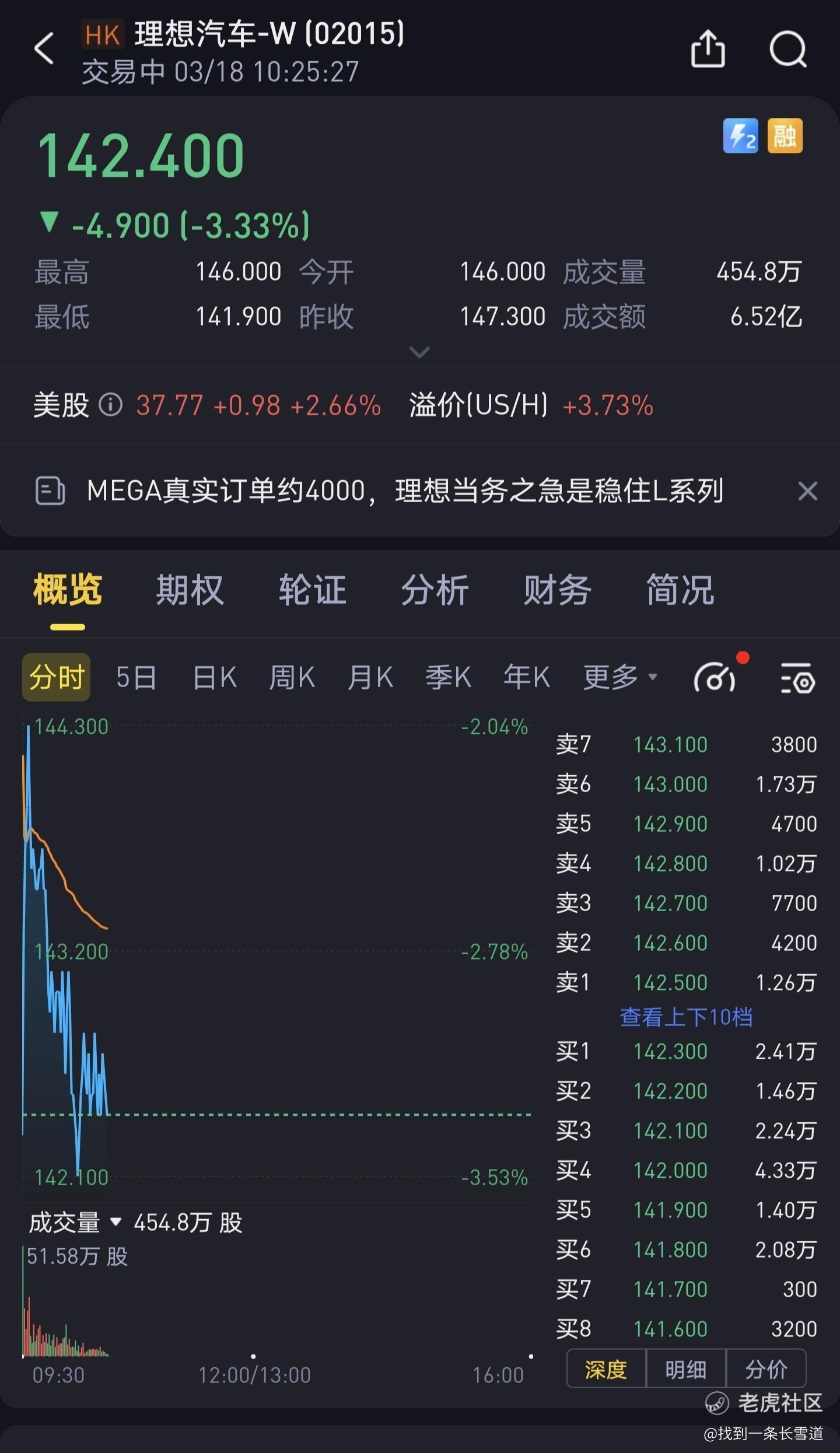Switch to the 简况 tab
840x1453 pixels.
pos(680,589)
